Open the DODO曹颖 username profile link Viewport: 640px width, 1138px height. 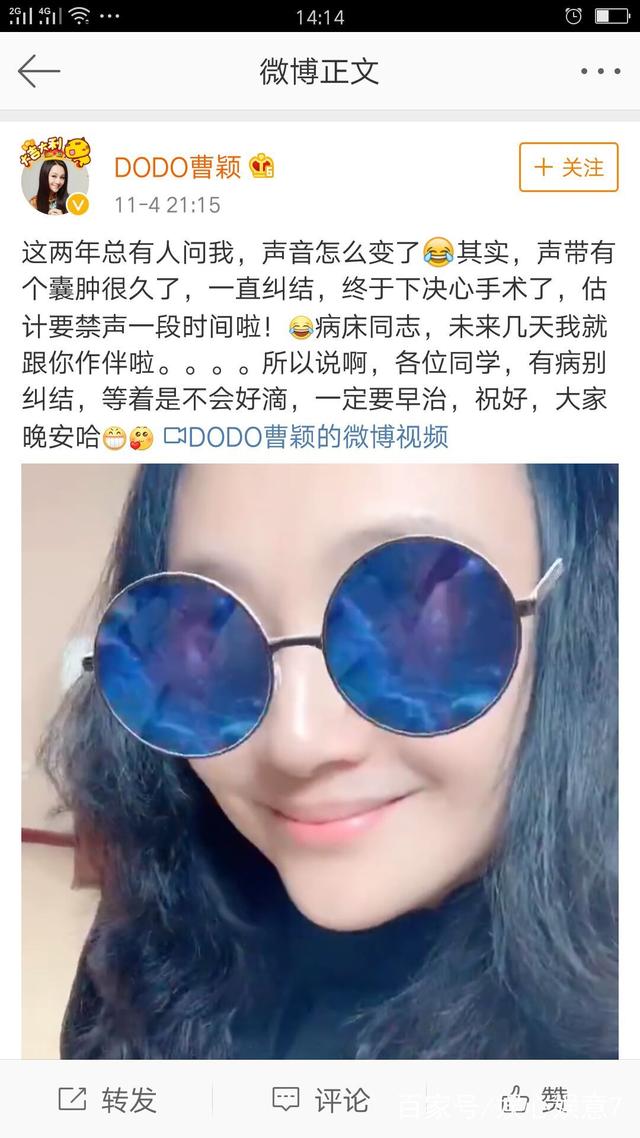tap(177, 167)
